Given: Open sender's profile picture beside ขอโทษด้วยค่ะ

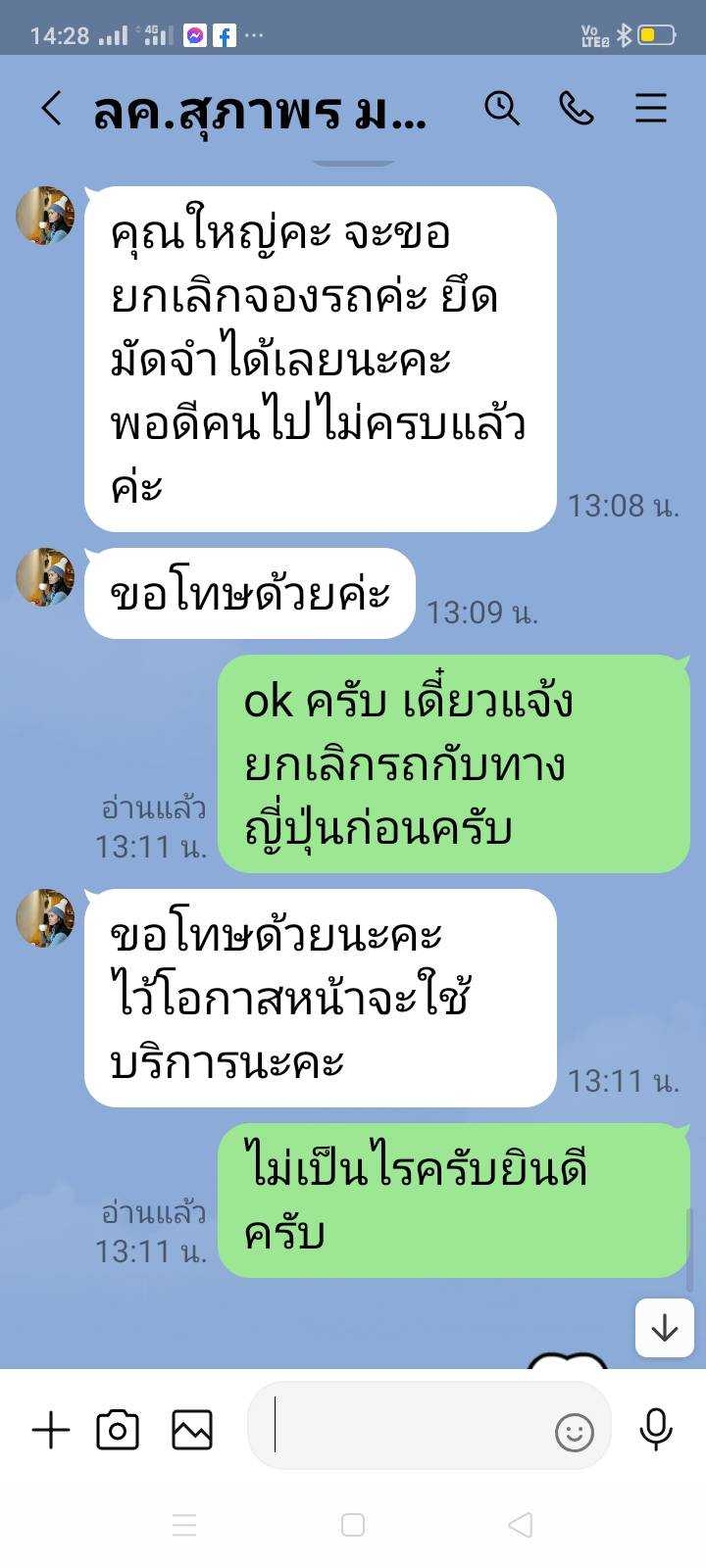Looking at the screenshot, I should (45, 577).
